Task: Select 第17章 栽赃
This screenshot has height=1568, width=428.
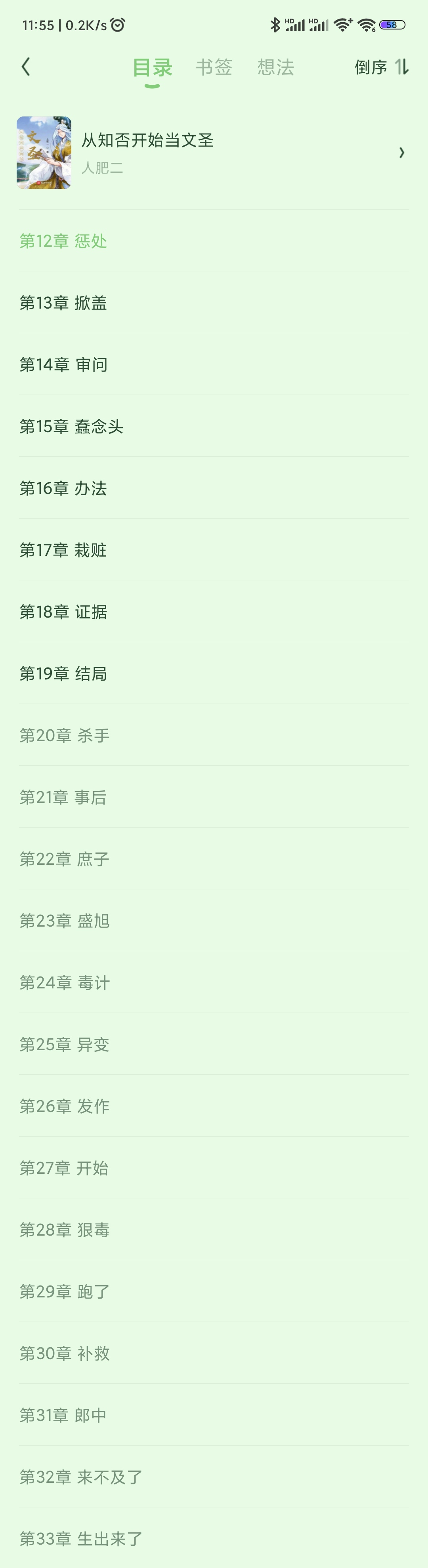Action: pyautogui.click(x=63, y=550)
